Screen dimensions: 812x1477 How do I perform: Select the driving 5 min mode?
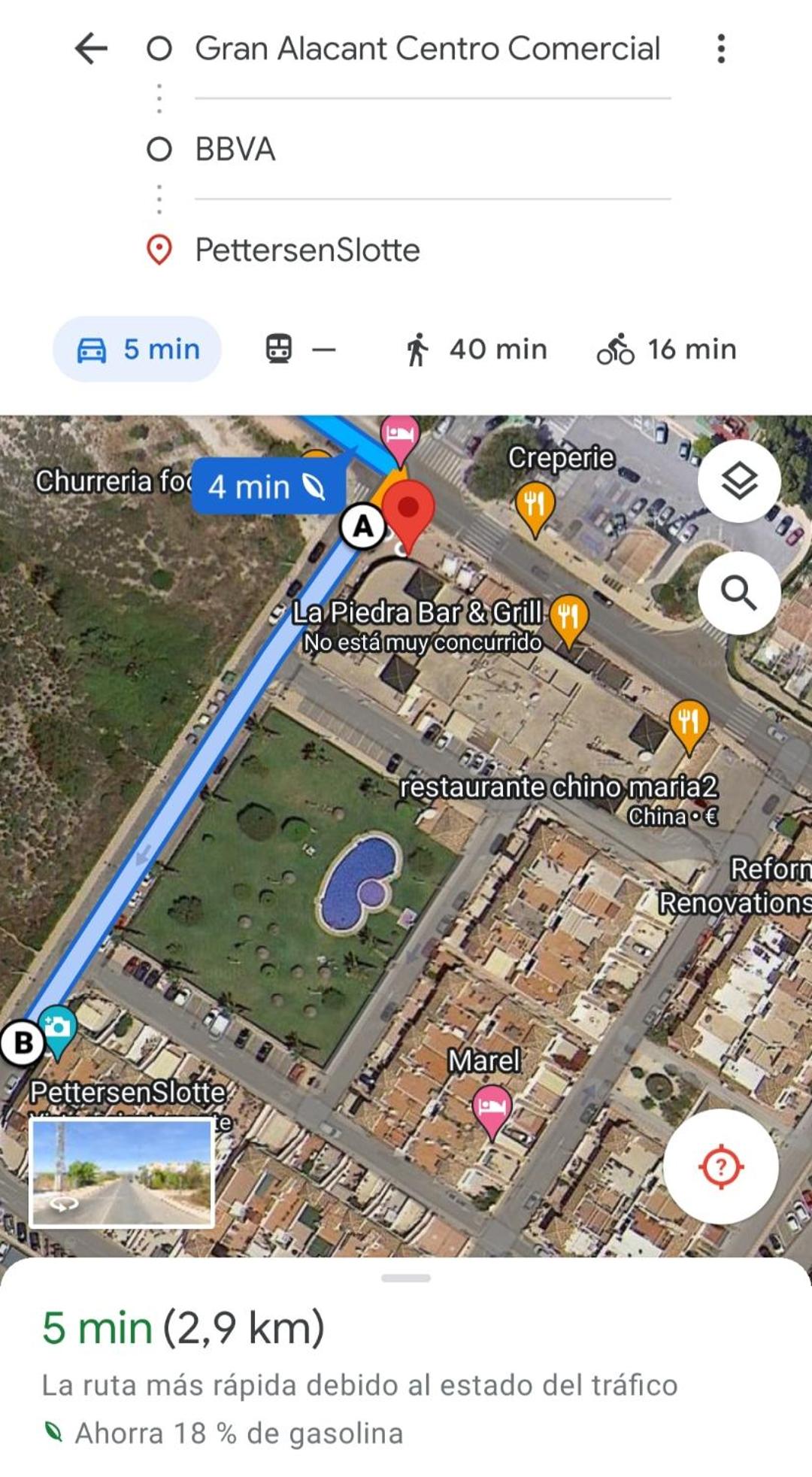click(138, 349)
